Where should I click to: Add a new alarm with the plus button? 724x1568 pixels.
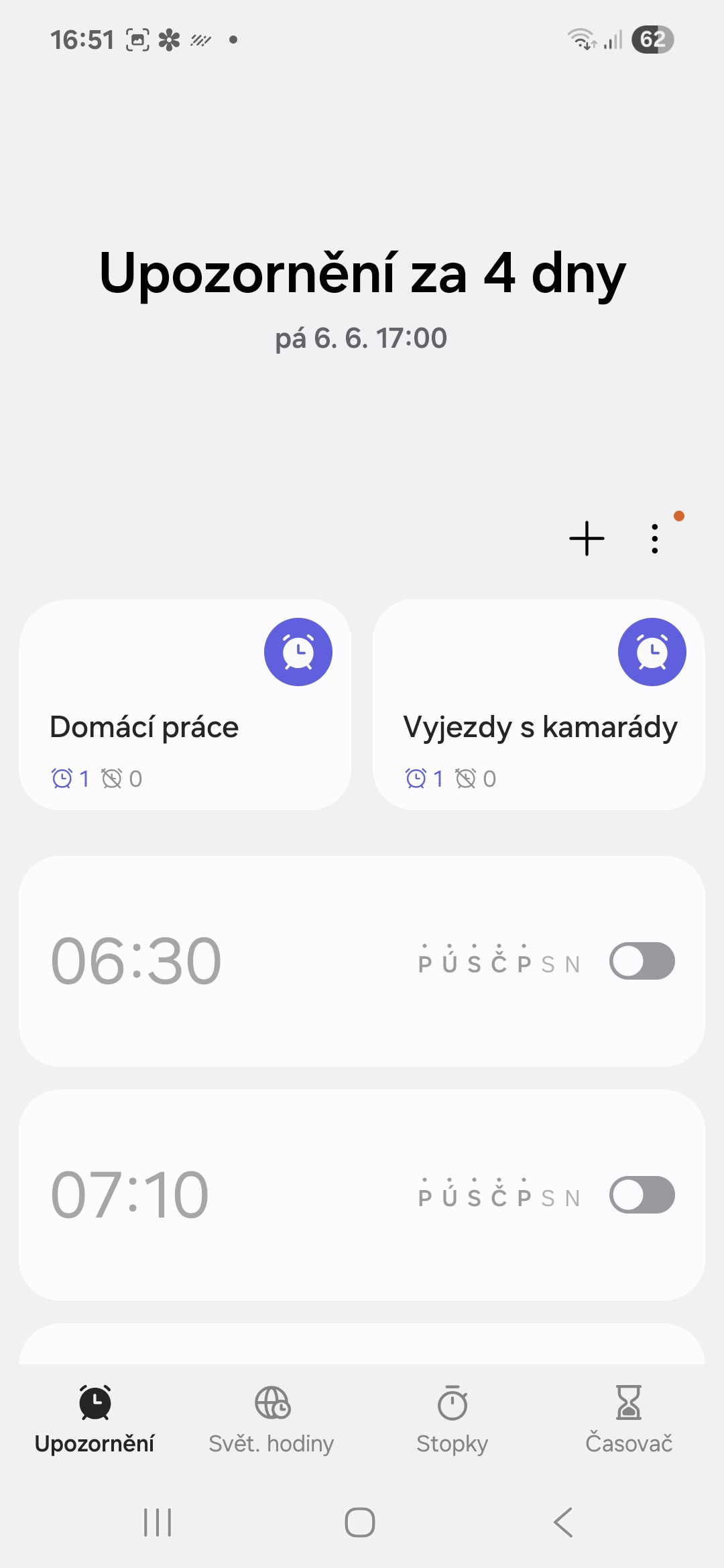point(586,539)
